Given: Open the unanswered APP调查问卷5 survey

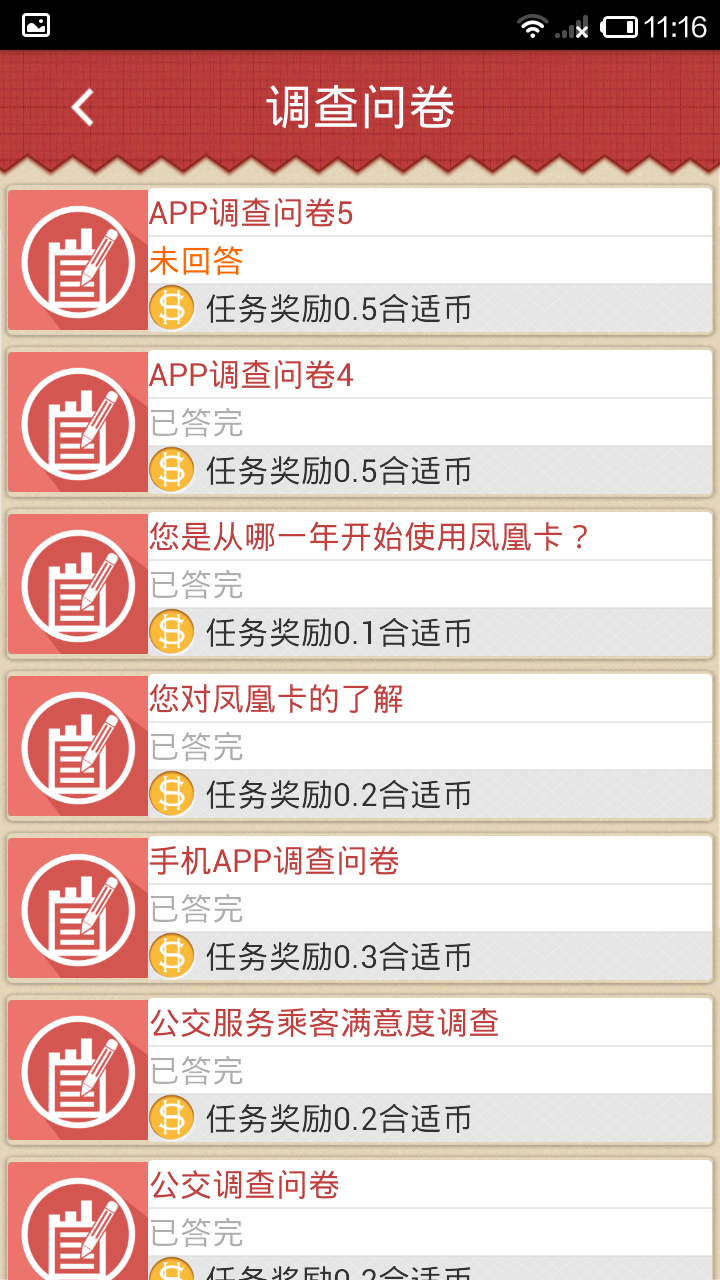Looking at the screenshot, I should (x=360, y=261).
